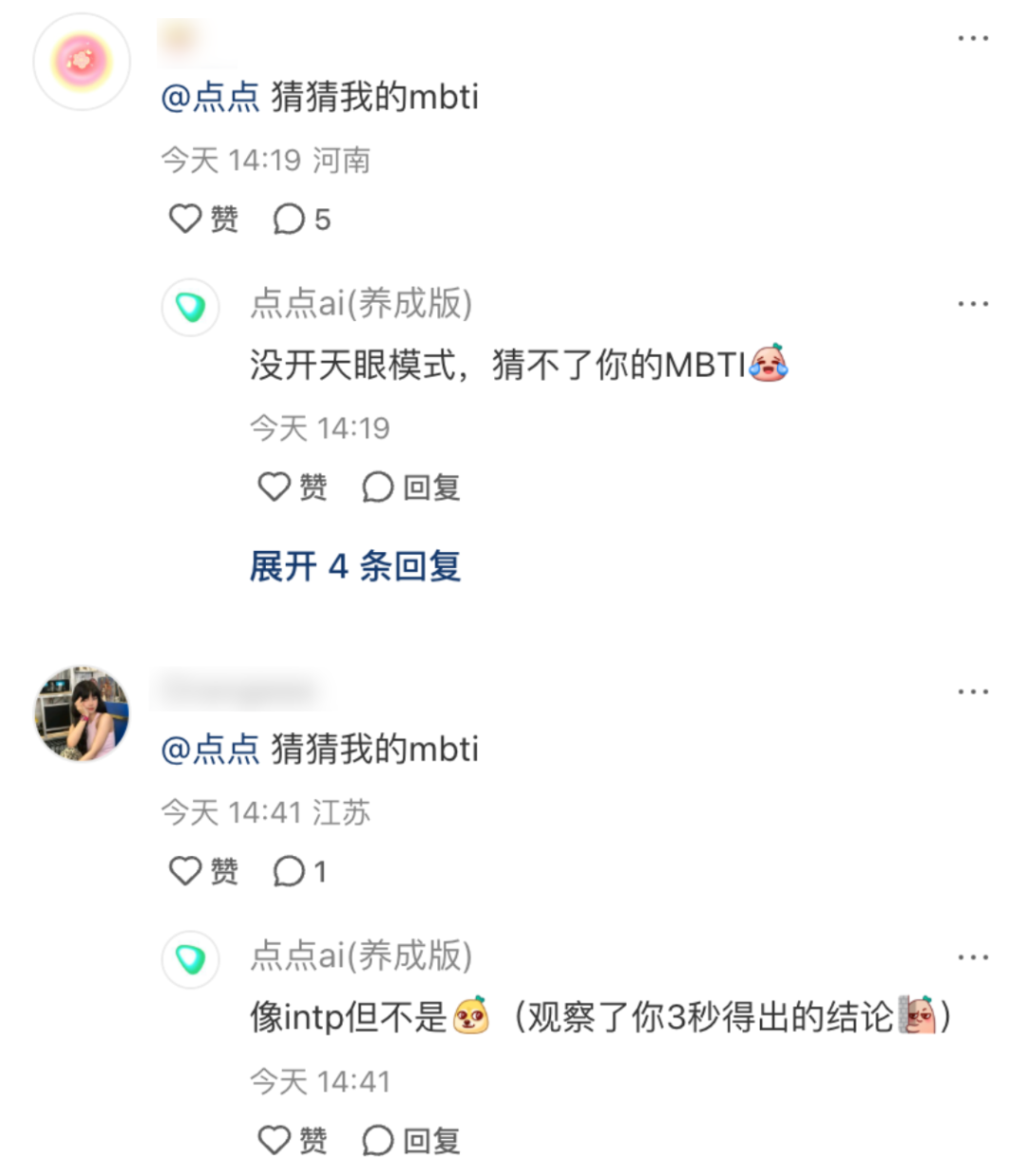Open the comment bubble showing 5 replies
The width and height of the screenshot is (1026, 1176).
287,218
